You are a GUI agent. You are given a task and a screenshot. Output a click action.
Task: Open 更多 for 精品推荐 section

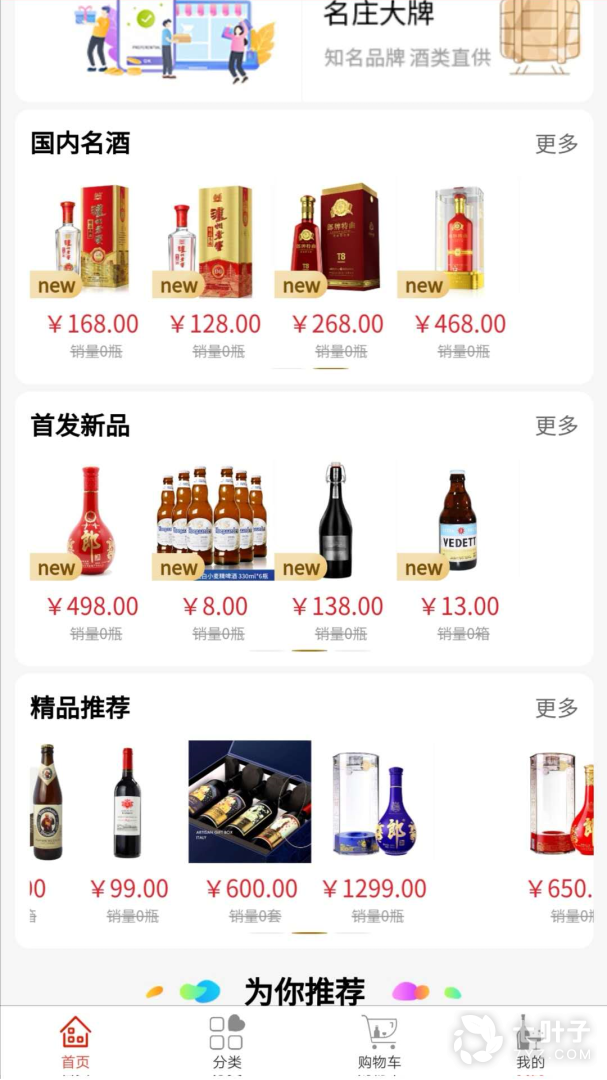pos(556,708)
